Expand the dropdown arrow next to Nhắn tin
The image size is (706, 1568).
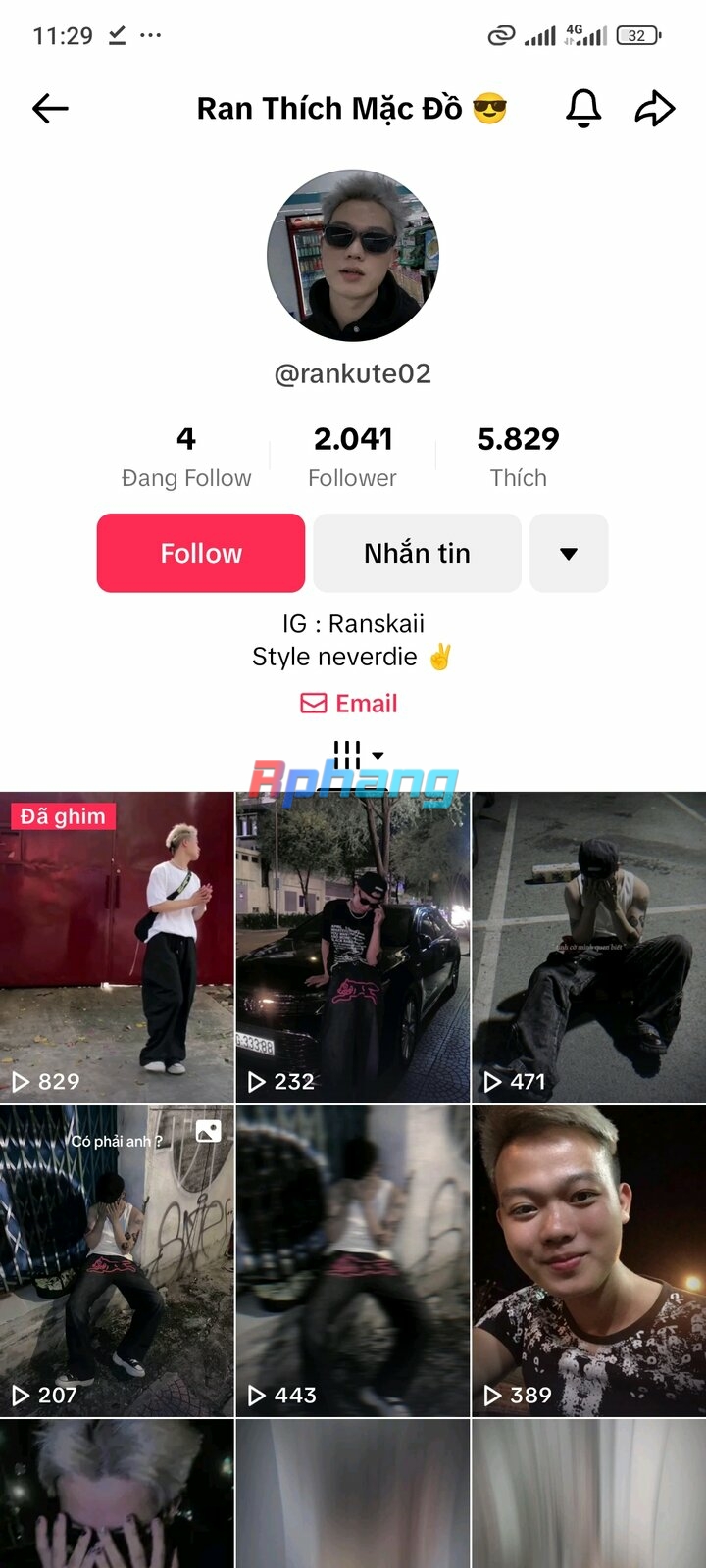click(569, 553)
